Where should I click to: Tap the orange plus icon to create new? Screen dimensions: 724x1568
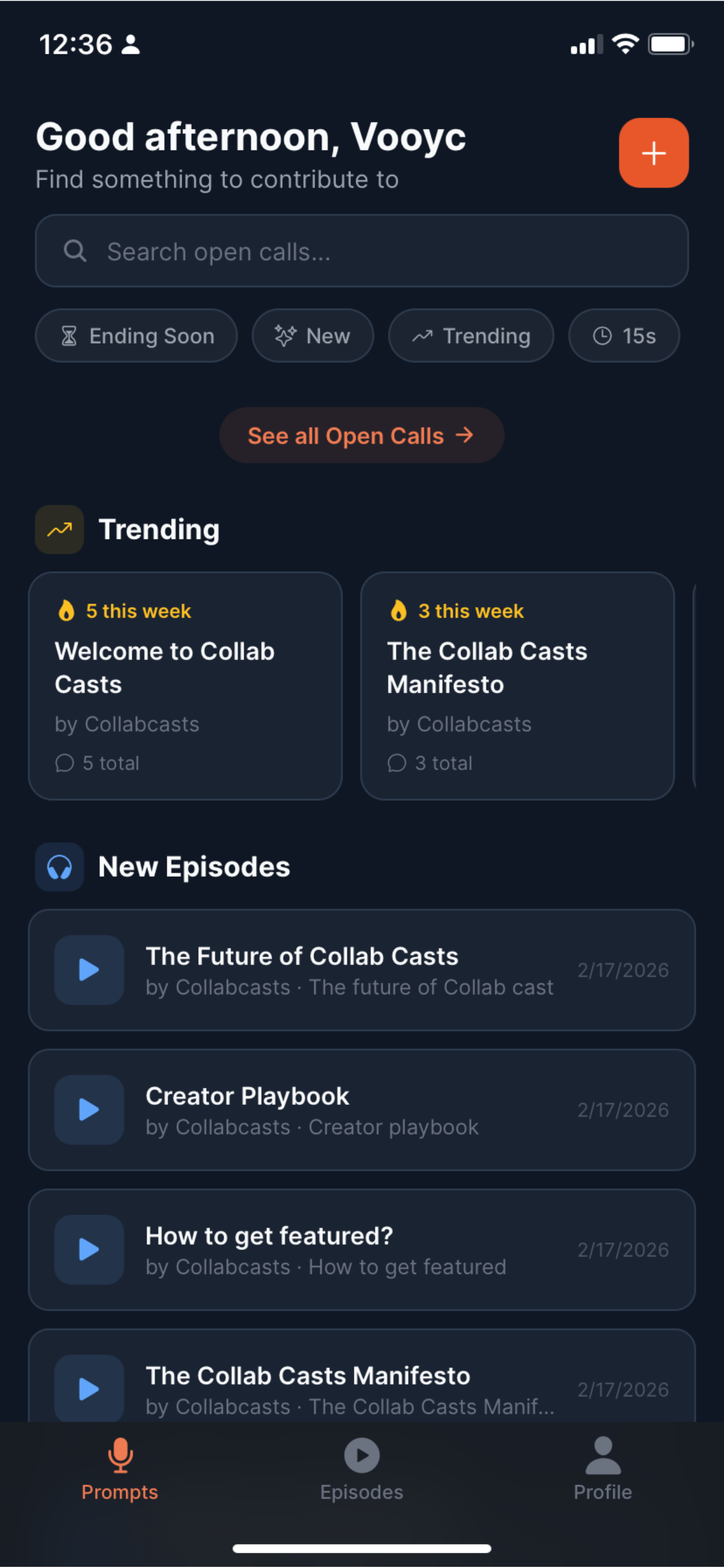click(x=653, y=153)
